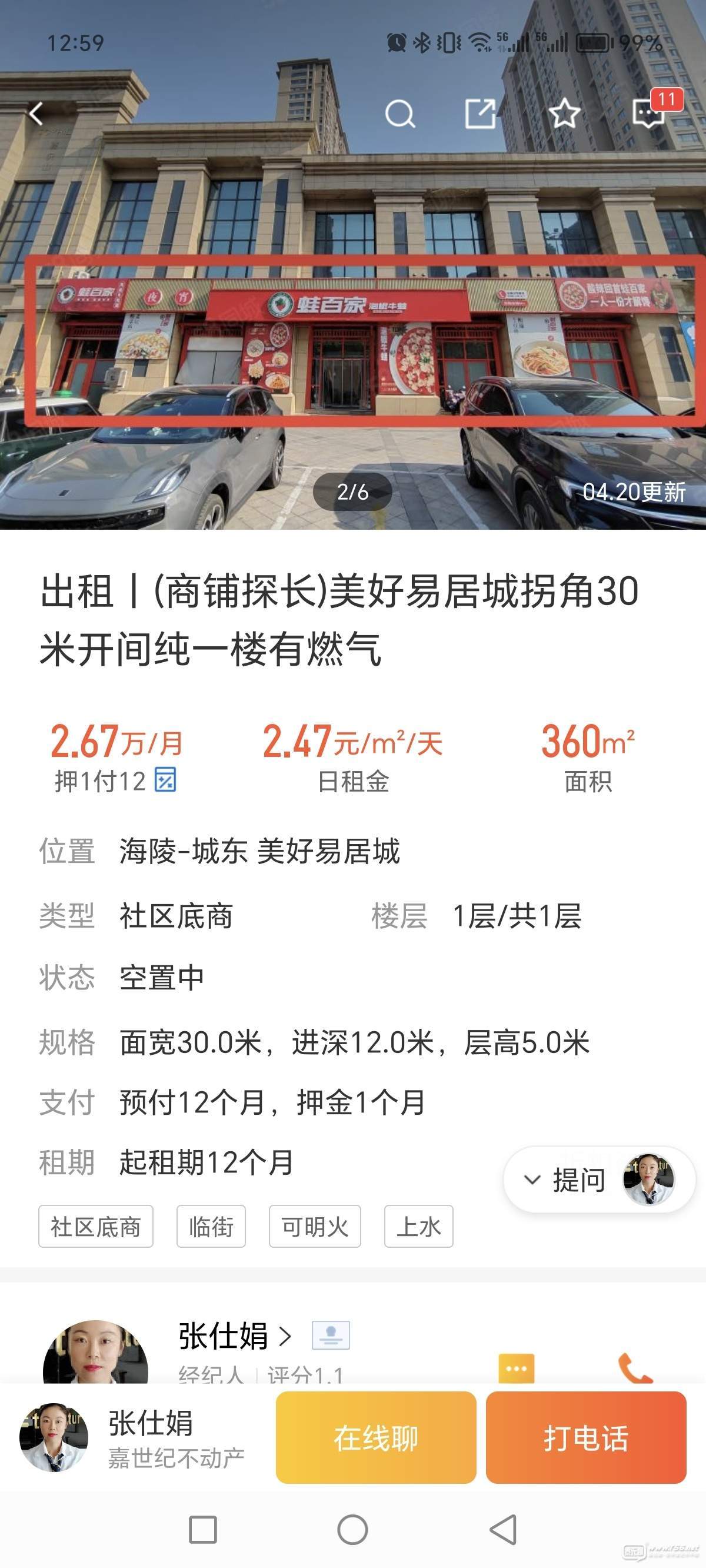
Task: Share this shop rental listing
Action: pyautogui.click(x=480, y=113)
